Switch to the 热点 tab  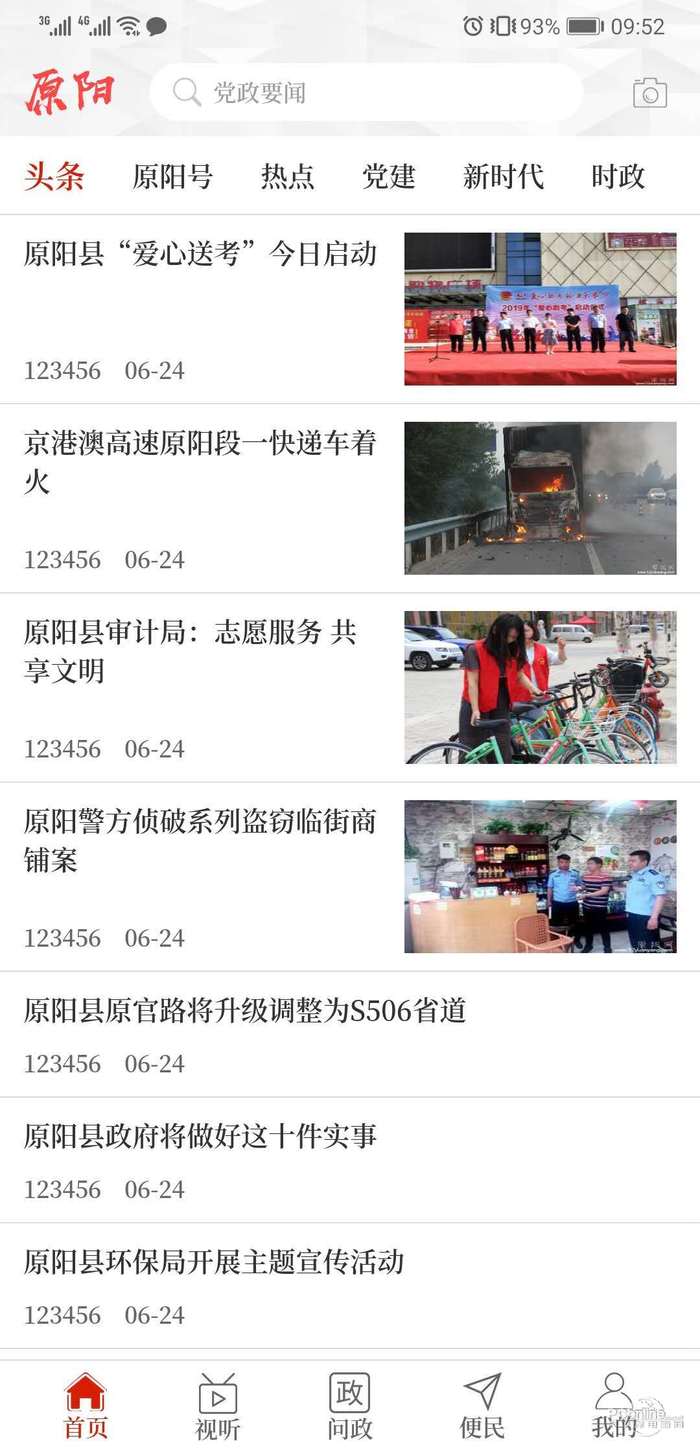[x=287, y=177]
